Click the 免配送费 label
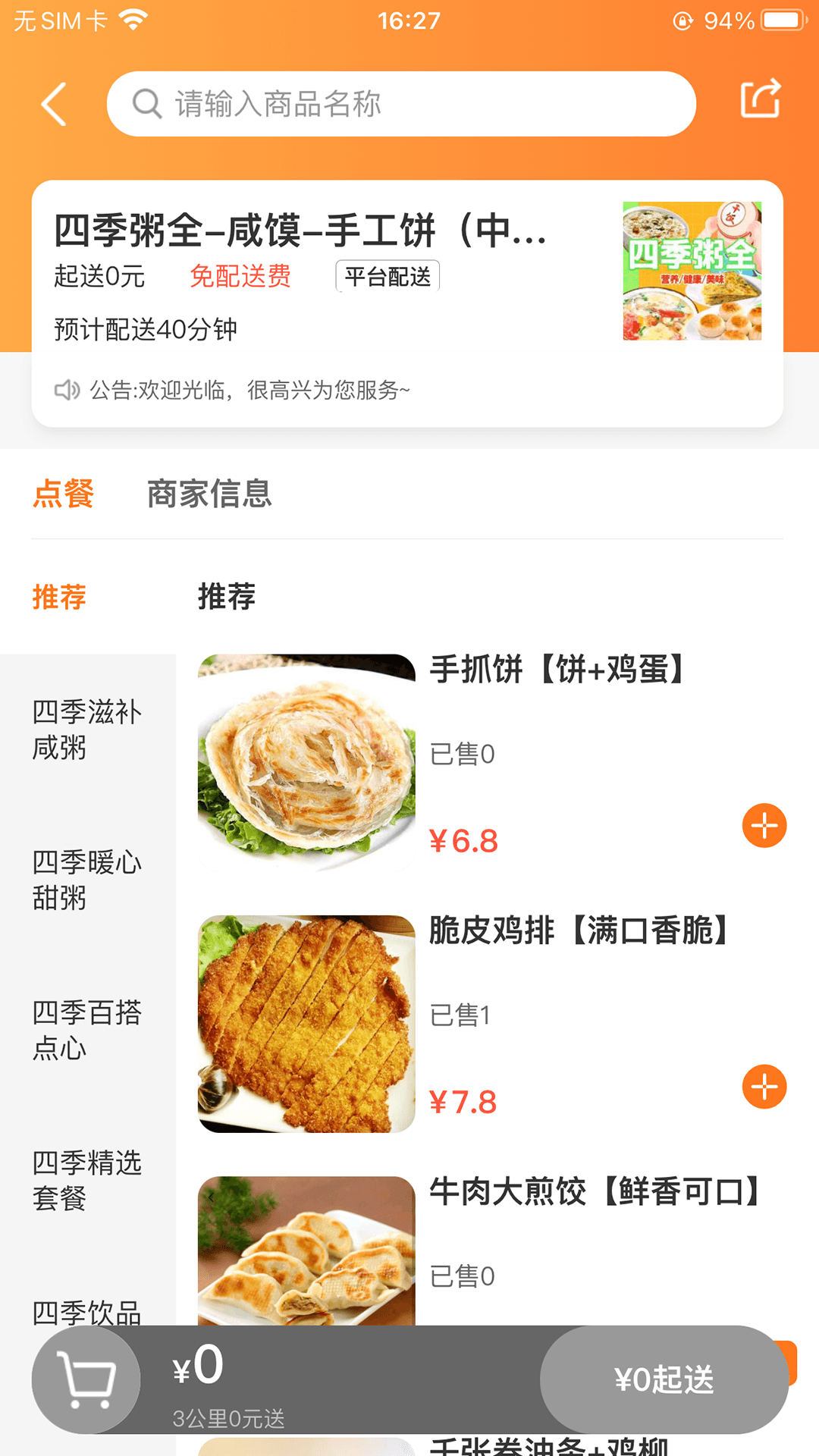 [x=240, y=277]
